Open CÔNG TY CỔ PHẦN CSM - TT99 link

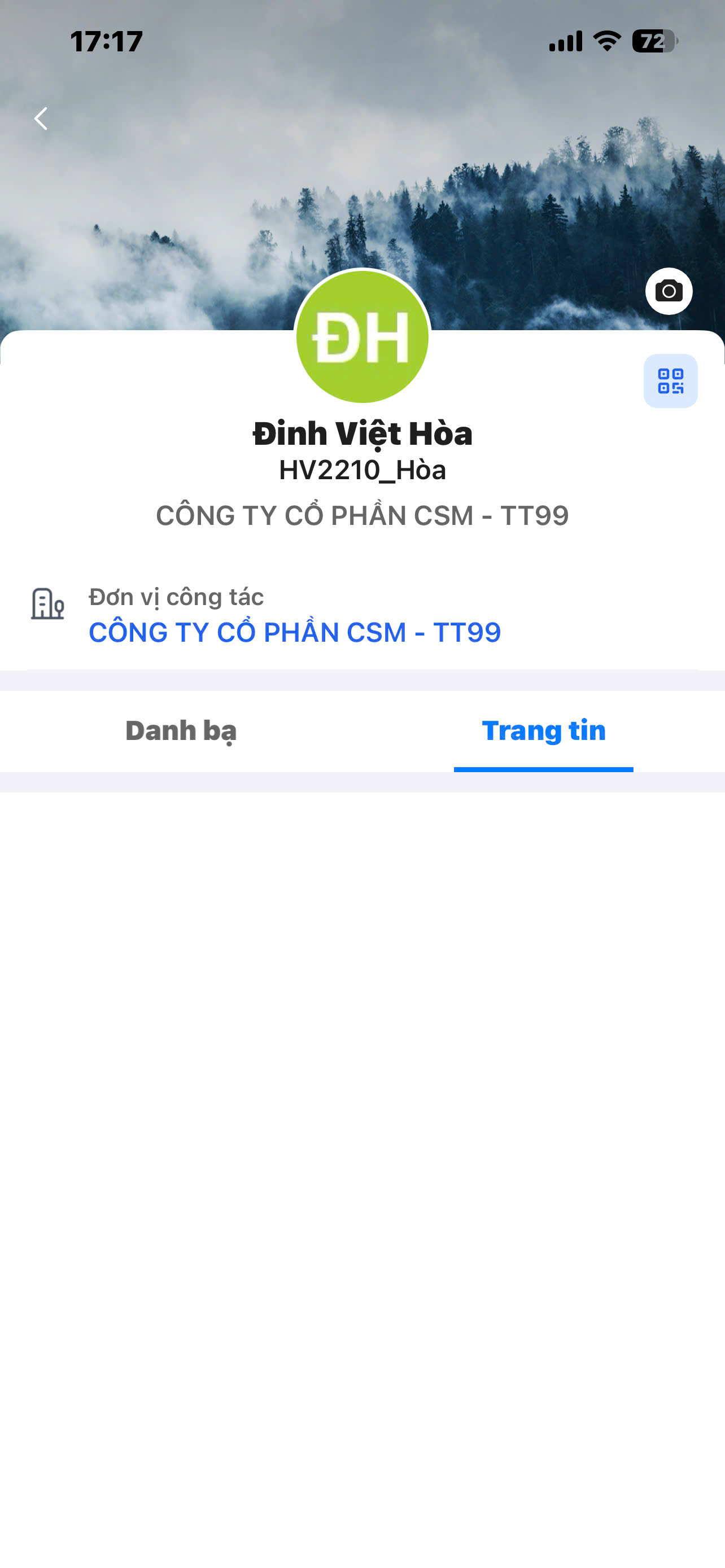(x=295, y=632)
